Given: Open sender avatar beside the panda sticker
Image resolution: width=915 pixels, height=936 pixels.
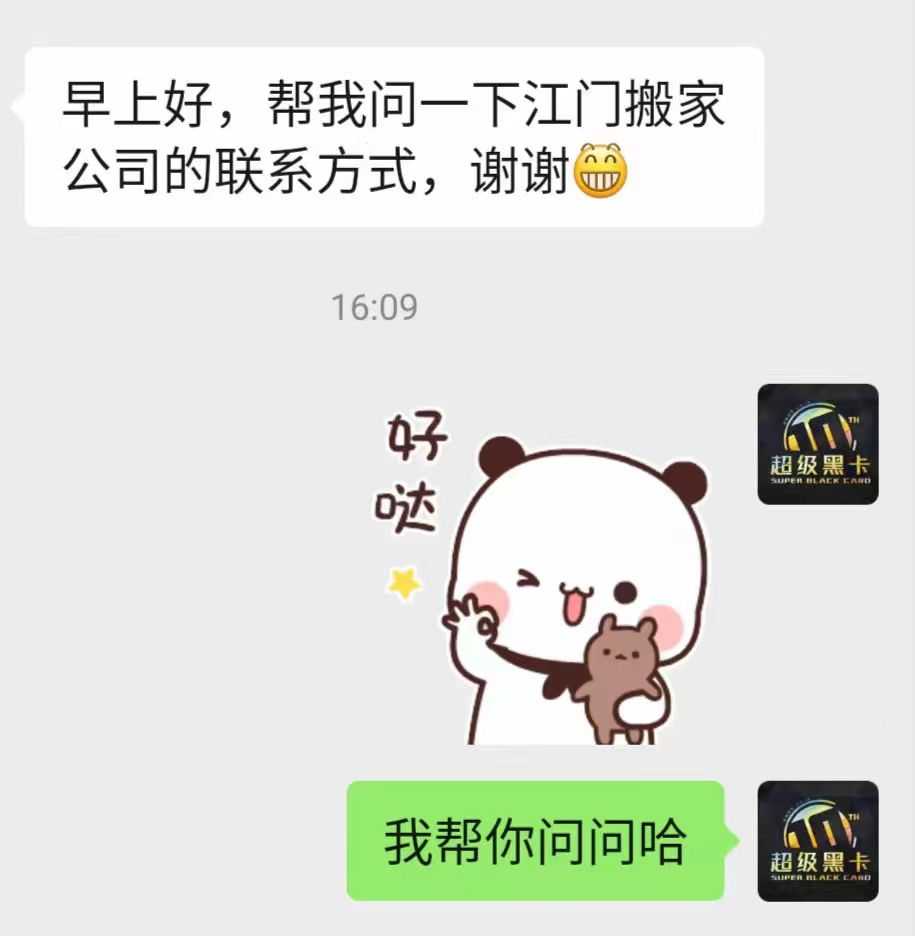Looking at the screenshot, I should pyautogui.click(x=817, y=444).
